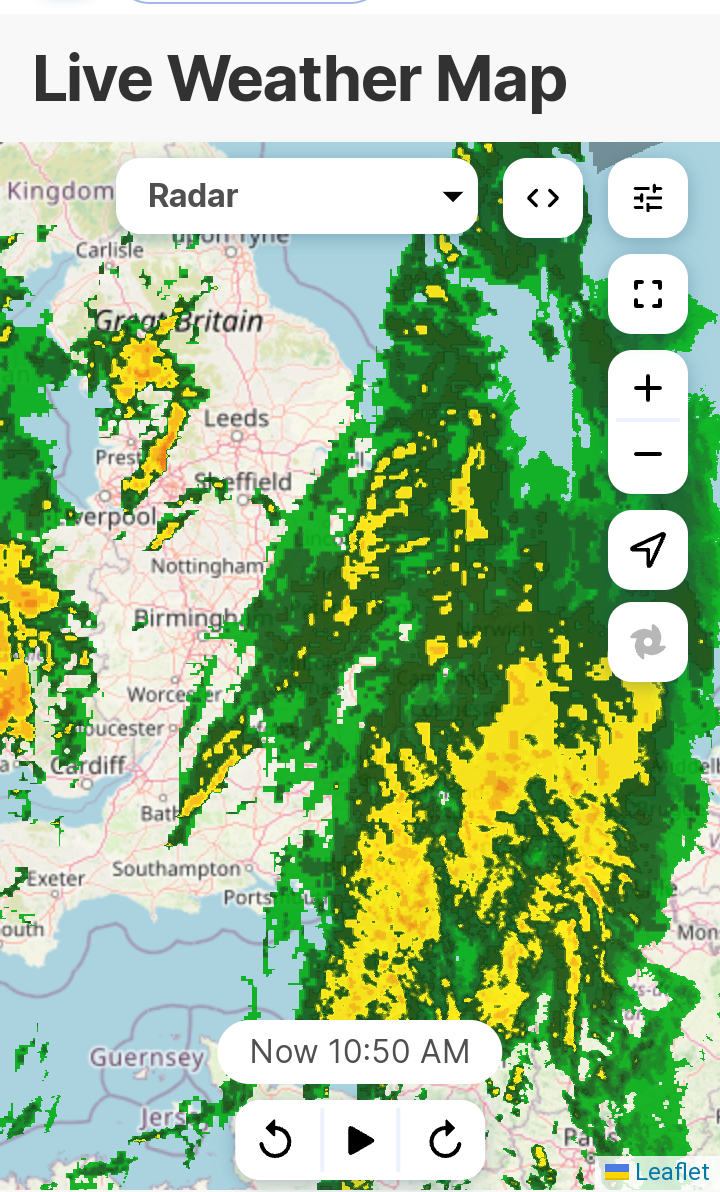Toggle the hurricane tracker icon
Viewport: 720px width, 1192px height.
click(648, 641)
